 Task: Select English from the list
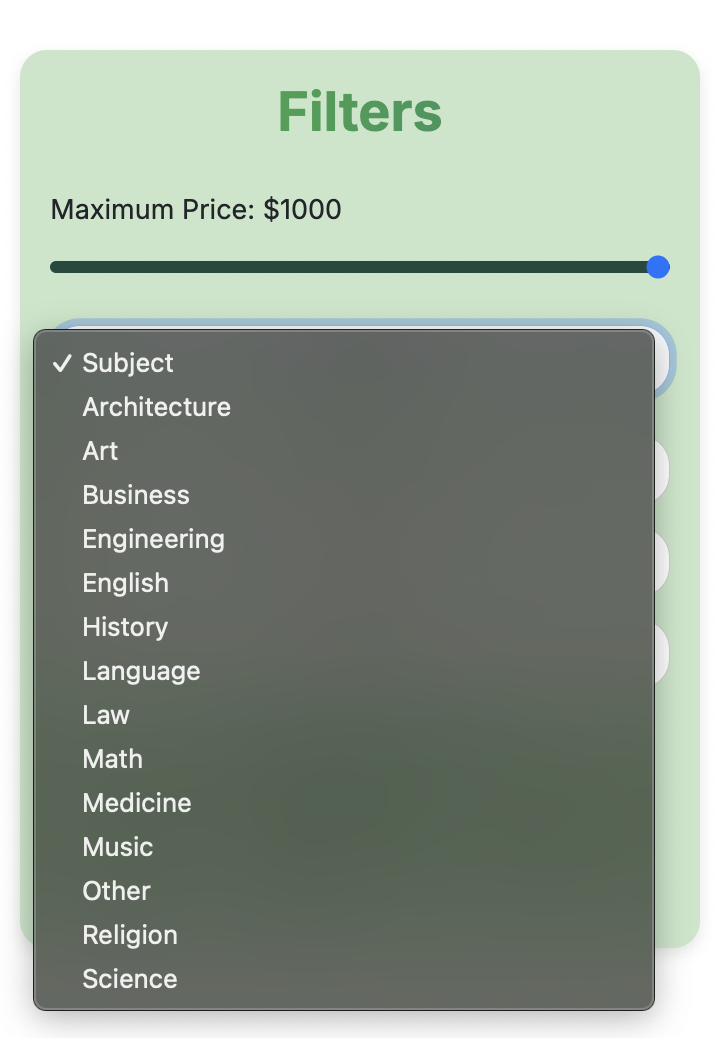(x=125, y=583)
